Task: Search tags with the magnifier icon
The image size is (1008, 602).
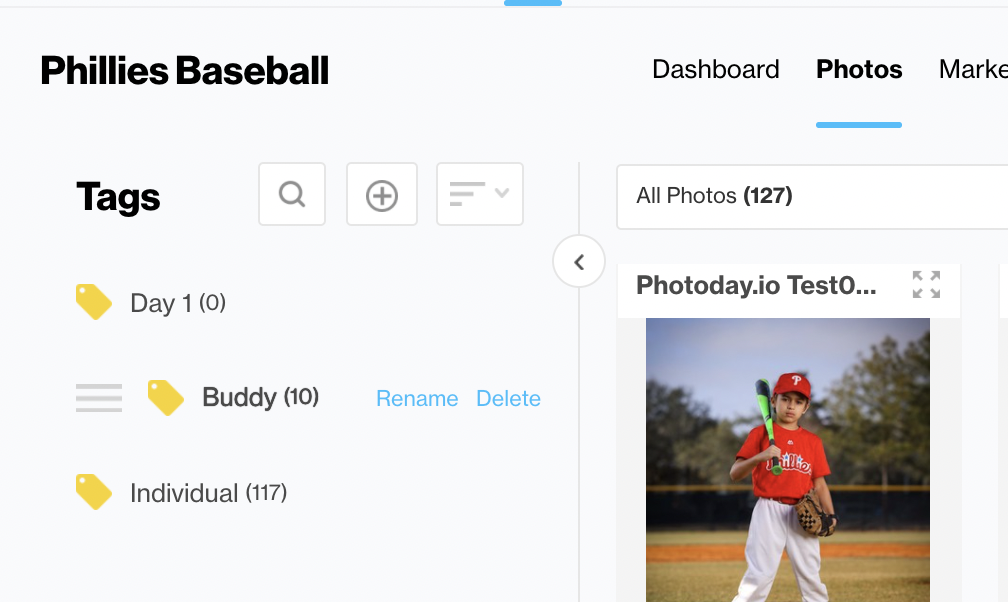Action: [x=292, y=194]
